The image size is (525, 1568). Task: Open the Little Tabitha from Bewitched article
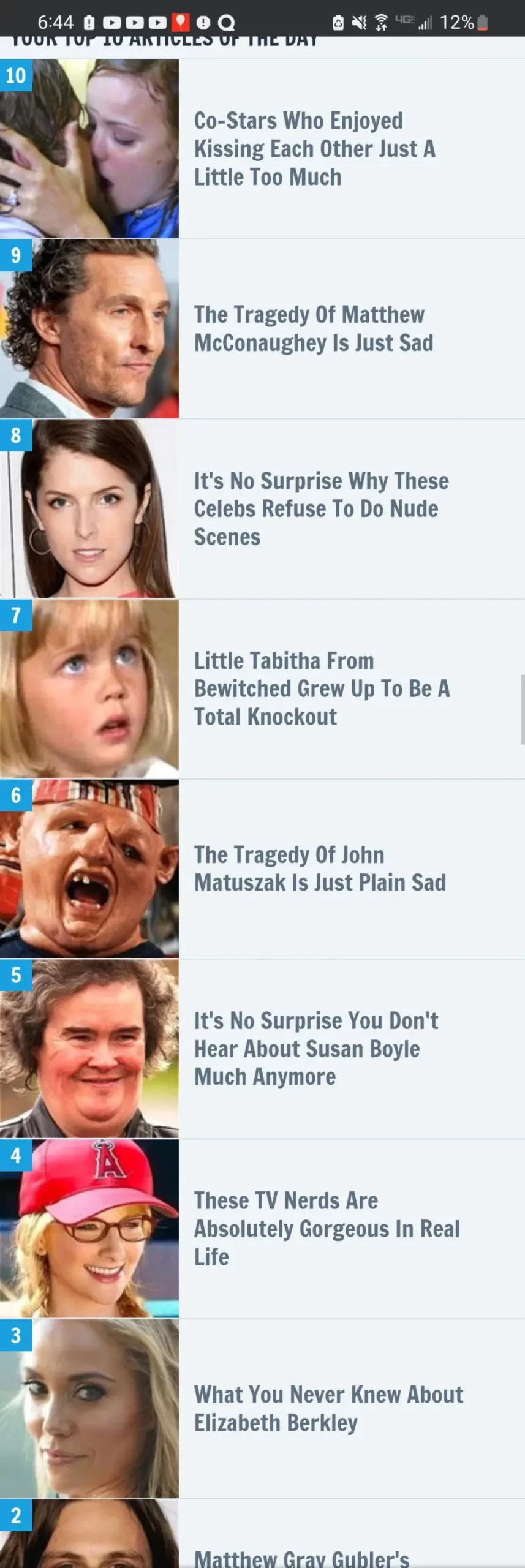point(322,688)
